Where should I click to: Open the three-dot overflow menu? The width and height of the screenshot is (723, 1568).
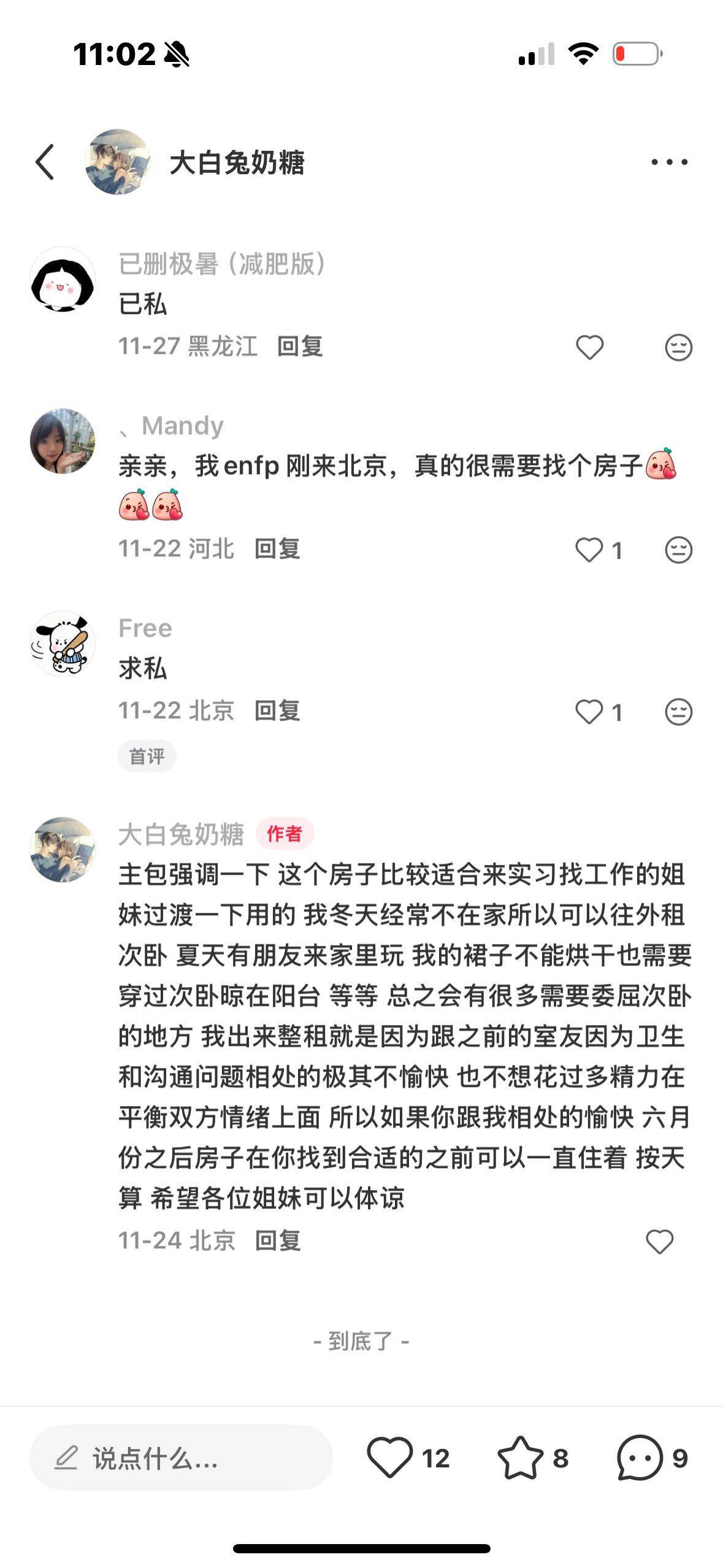tap(669, 162)
